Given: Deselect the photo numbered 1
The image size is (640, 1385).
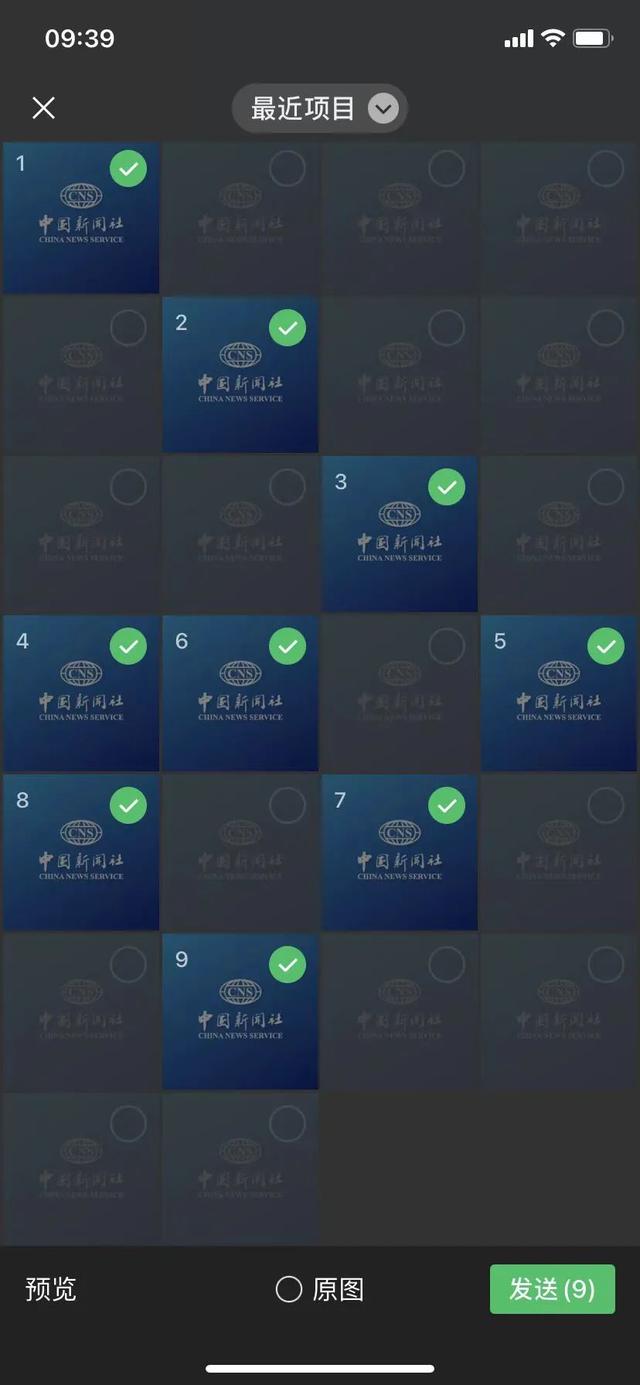Looking at the screenshot, I should click(x=128, y=168).
